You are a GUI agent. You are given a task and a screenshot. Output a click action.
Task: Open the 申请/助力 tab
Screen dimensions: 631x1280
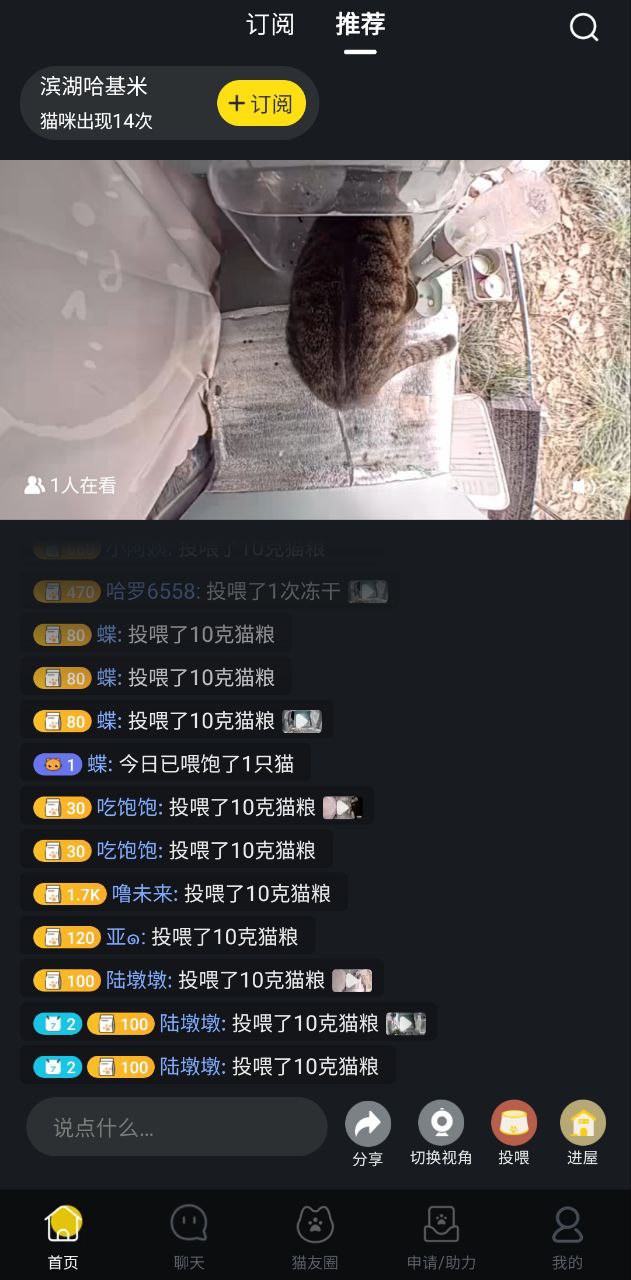pyautogui.click(x=441, y=1236)
